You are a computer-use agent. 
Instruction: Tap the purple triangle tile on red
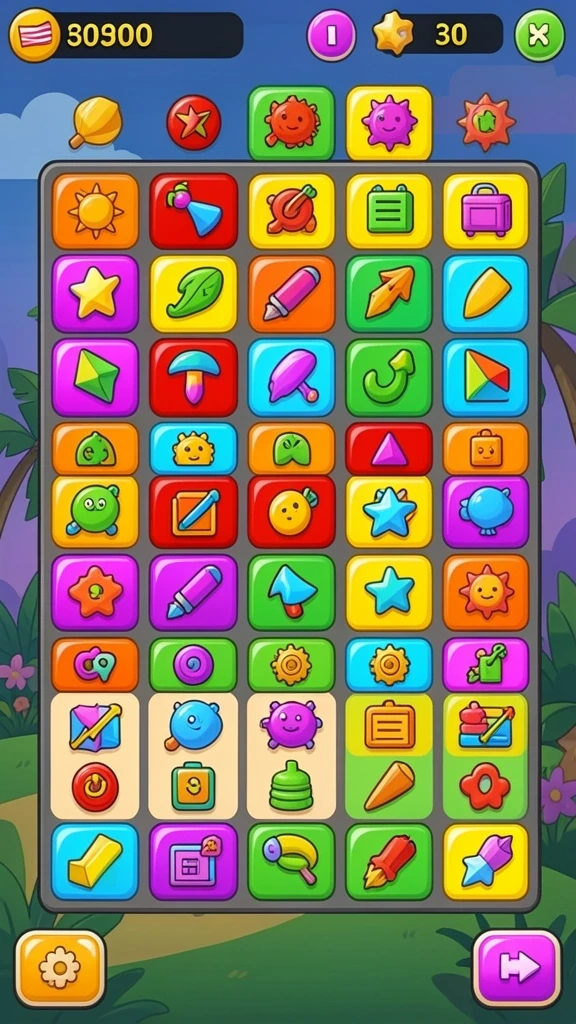(389, 449)
